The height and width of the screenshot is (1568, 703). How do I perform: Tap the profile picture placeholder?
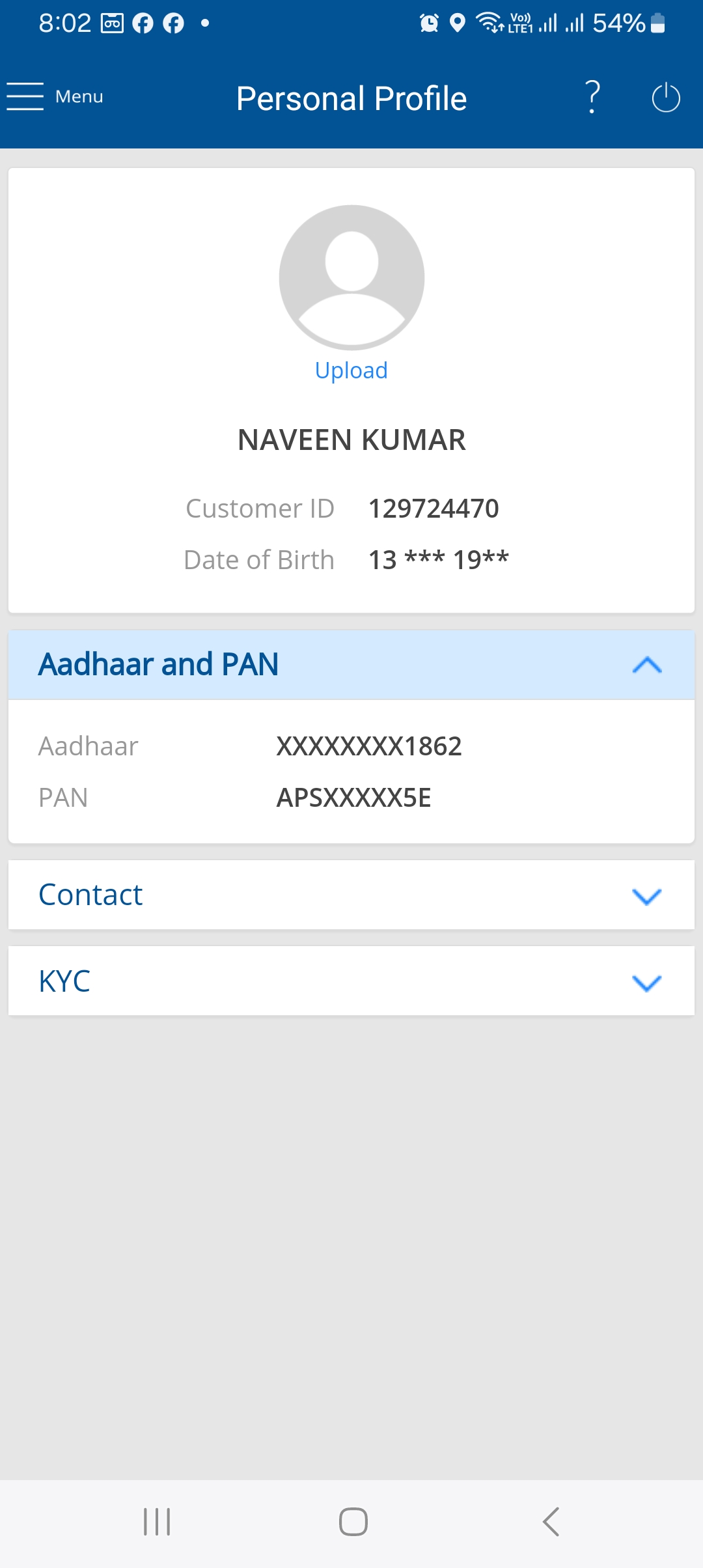point(351,278)
